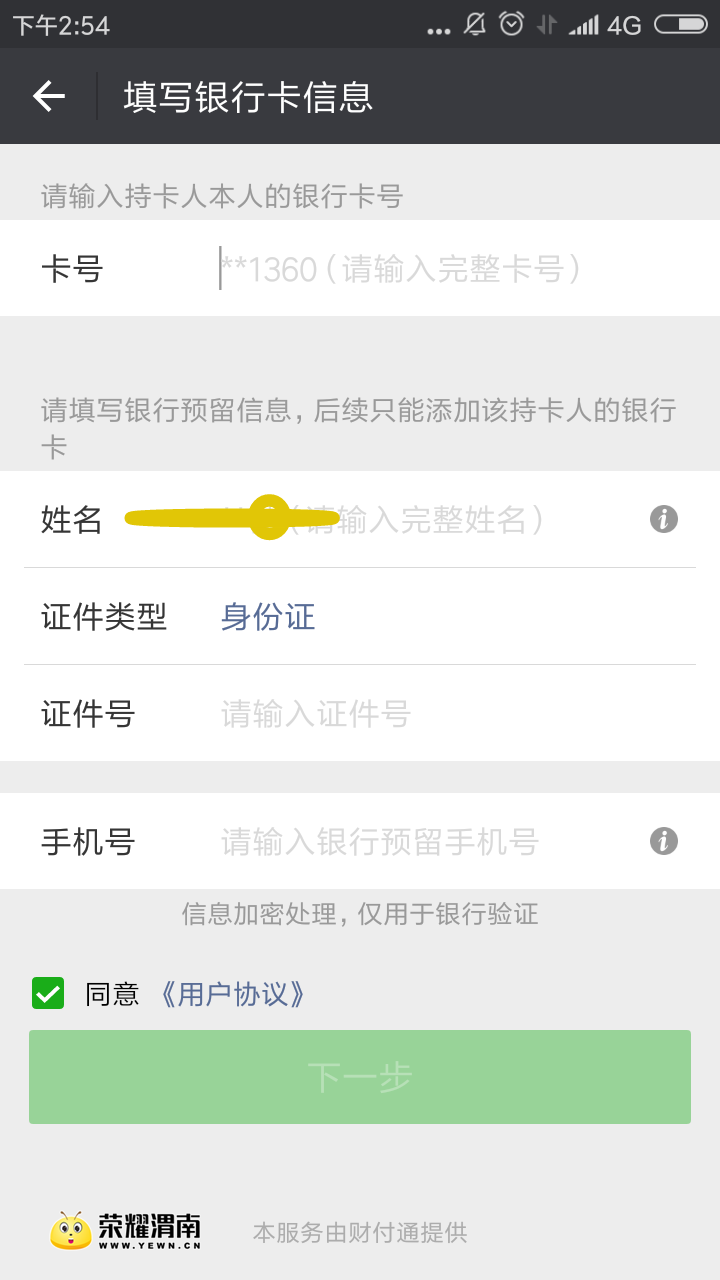720x1280 pixels.
Task: Change 证件类型 from 身份证
Action: 268,616
